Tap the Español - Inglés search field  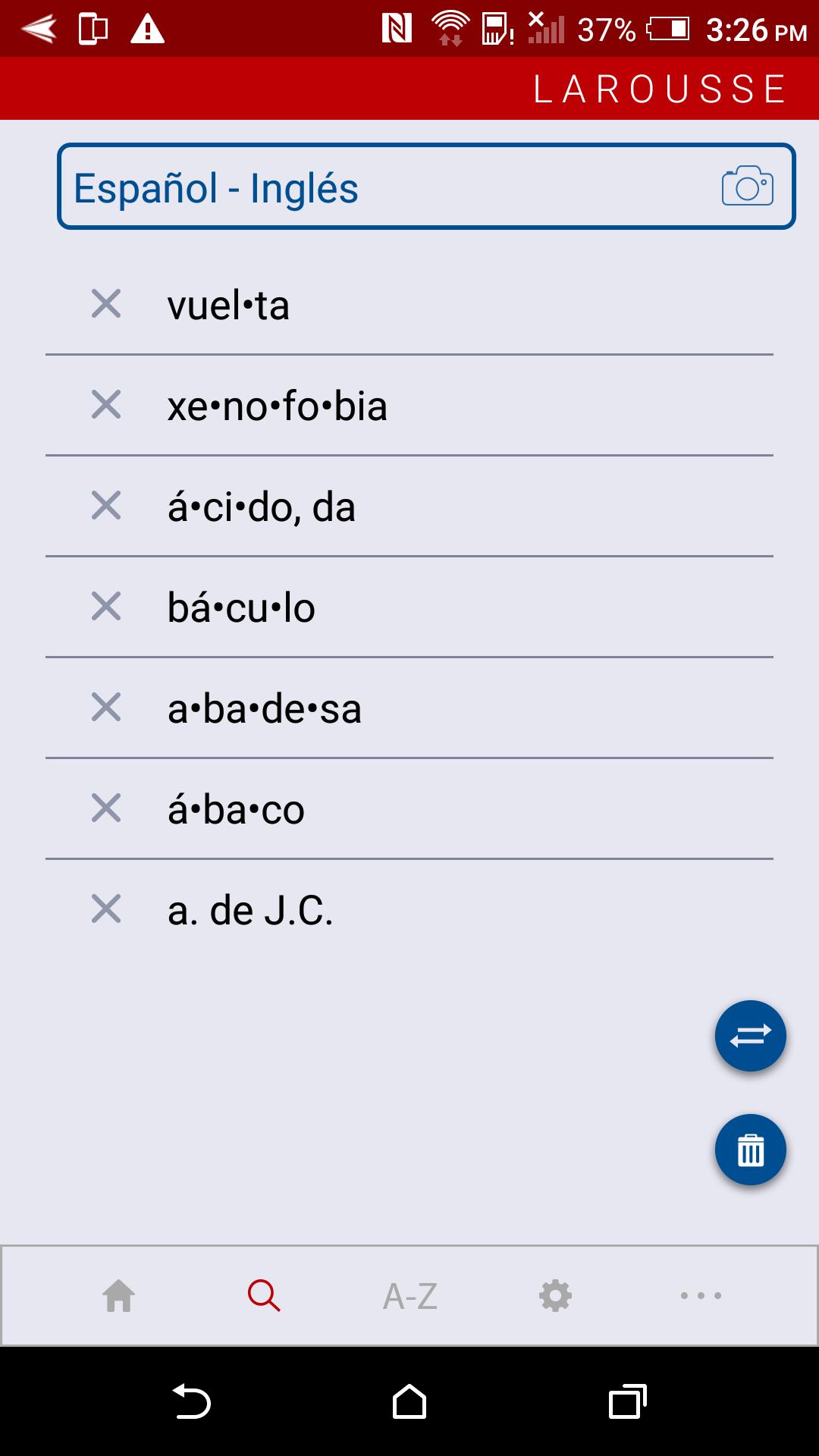tap(425, 187)
